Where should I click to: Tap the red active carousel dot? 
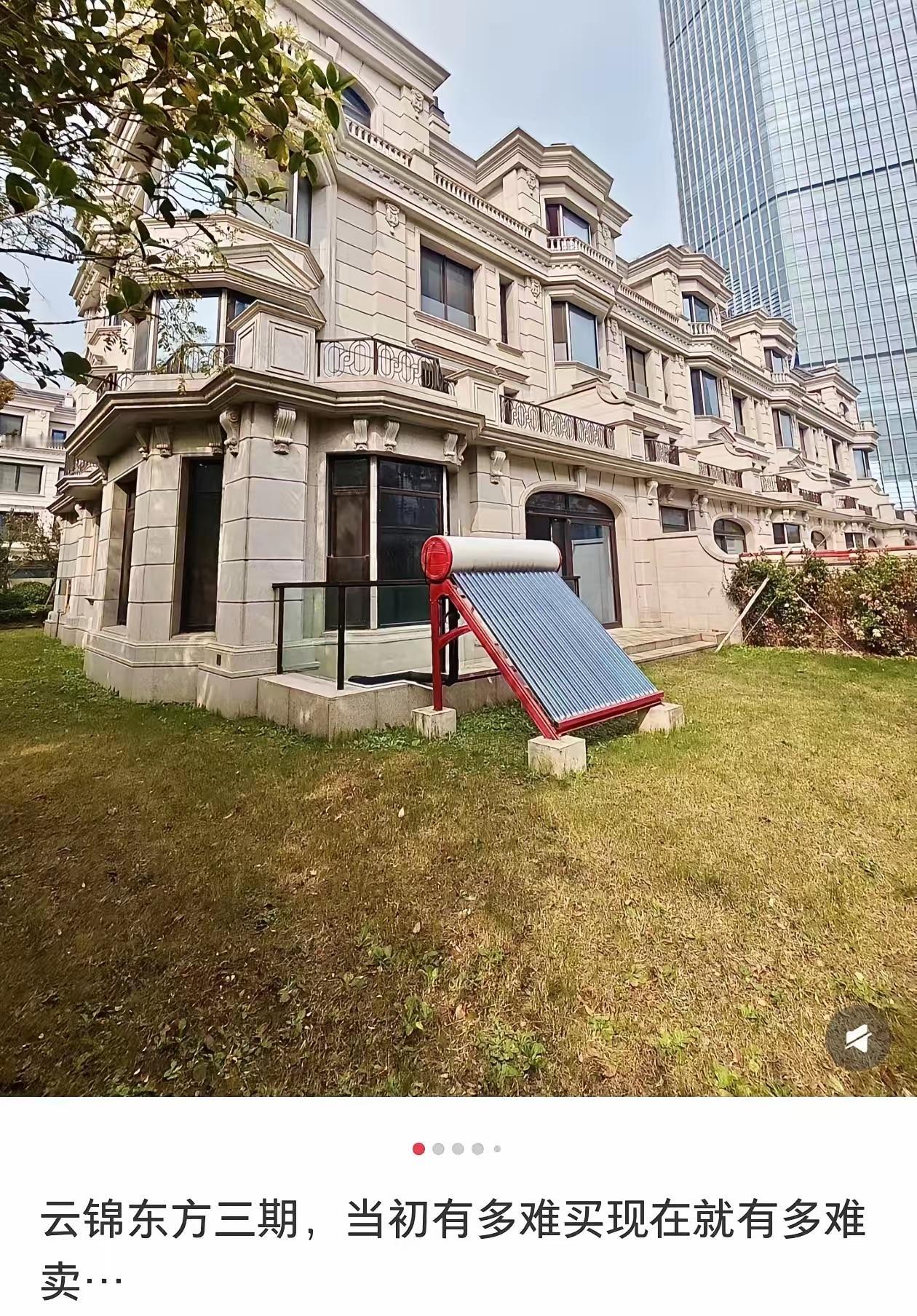point(418,1147)
